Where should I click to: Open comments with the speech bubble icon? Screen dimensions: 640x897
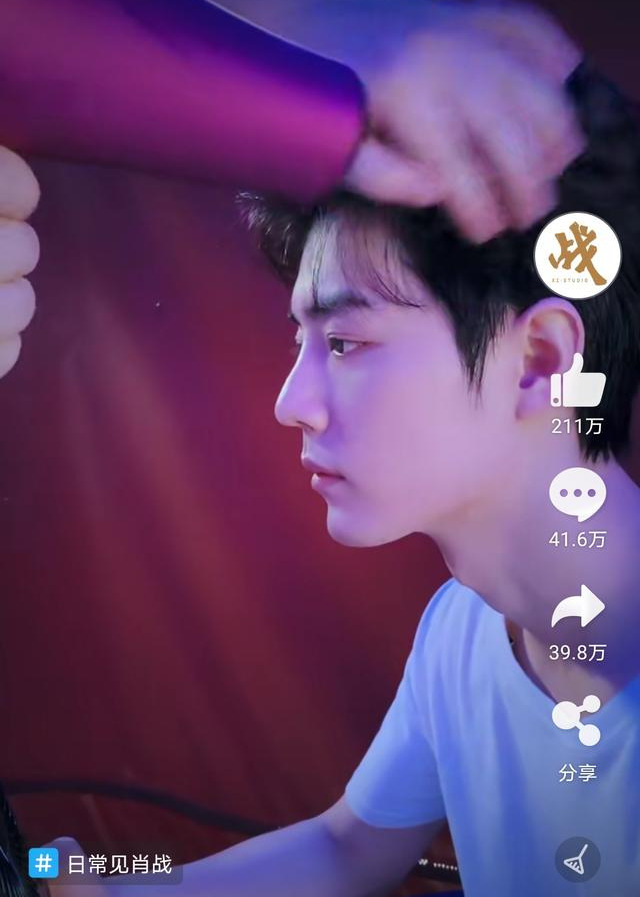pos(577,495)
